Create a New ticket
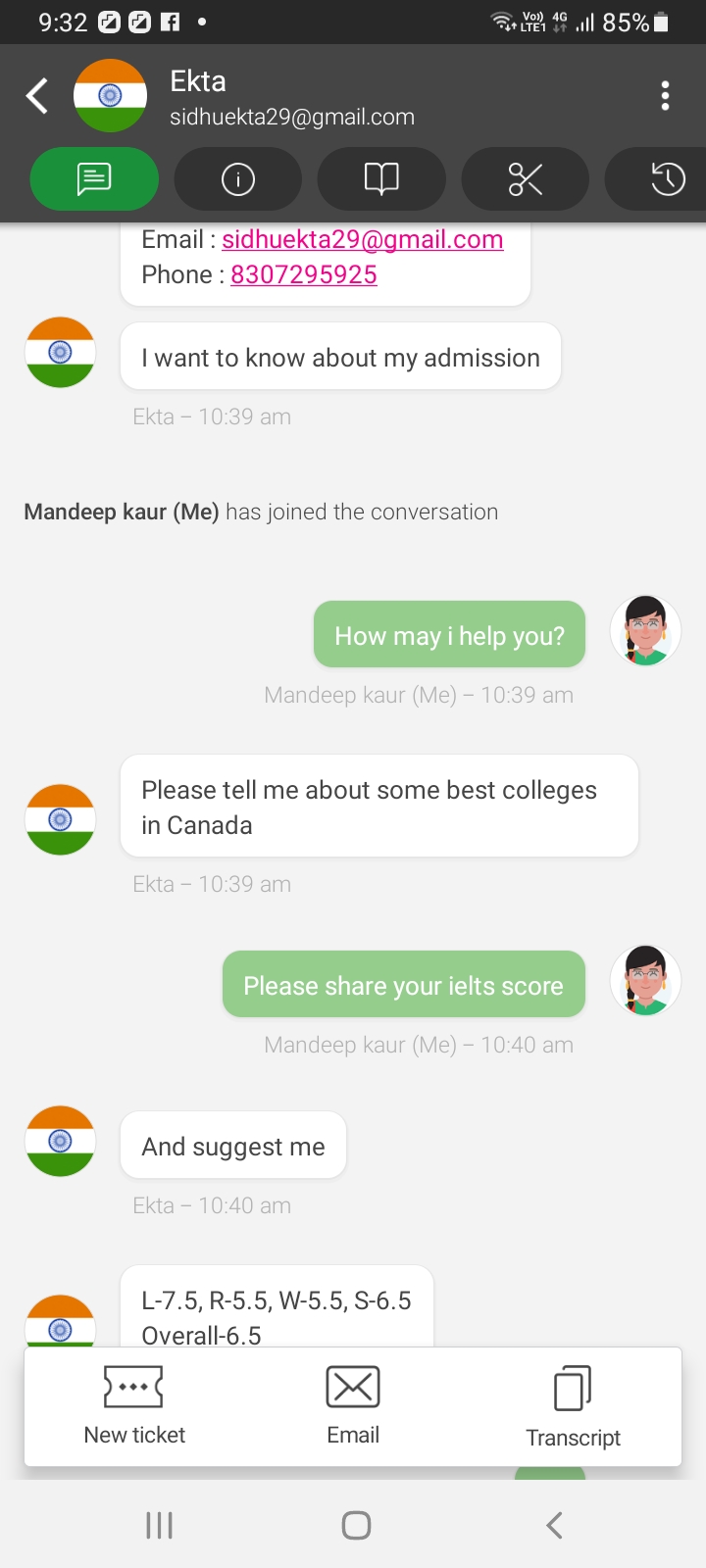706x1568 pixels. click(134, 1406)
